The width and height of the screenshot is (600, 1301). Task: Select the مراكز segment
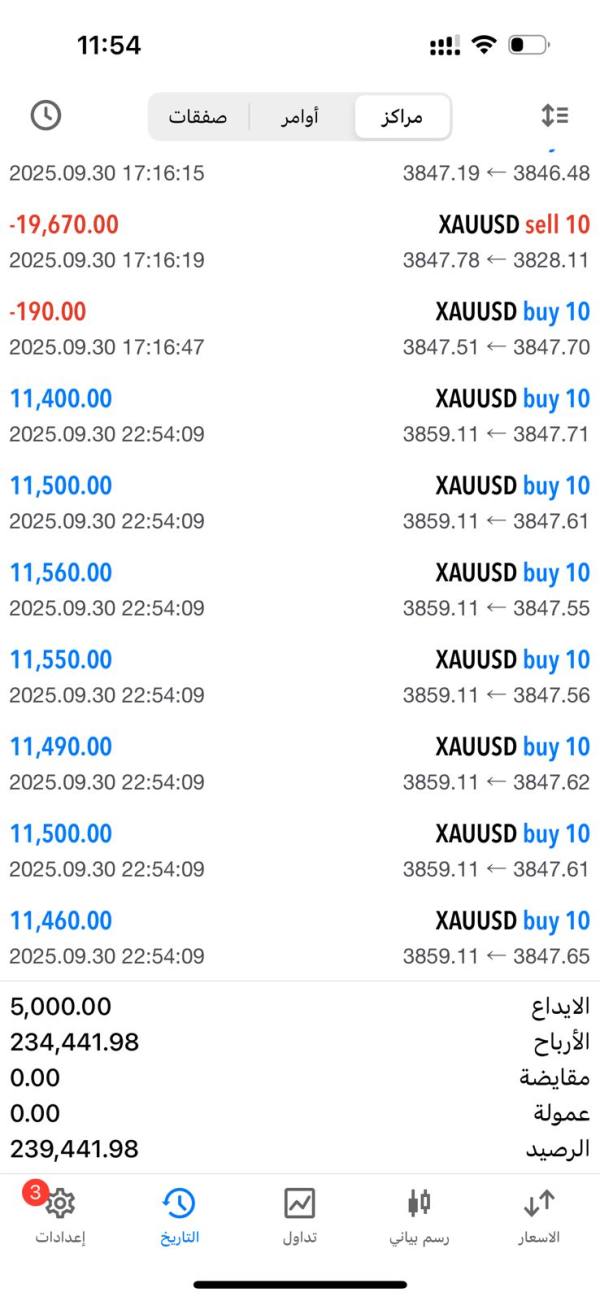pyautogui.click(x=402, y=117)
